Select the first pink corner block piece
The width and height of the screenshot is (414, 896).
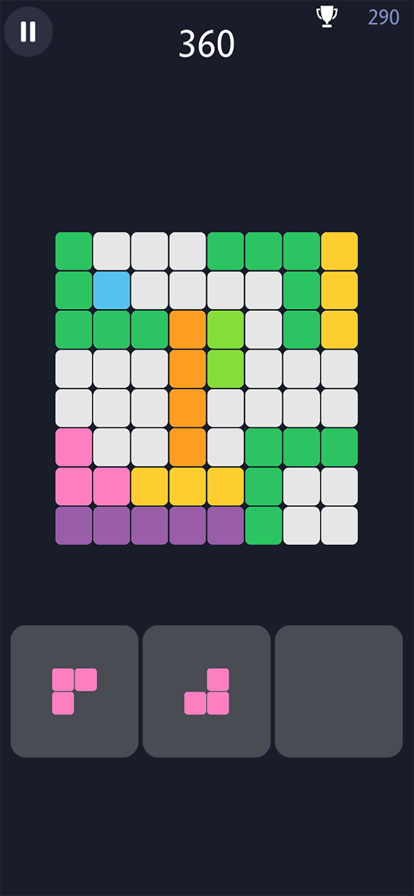click(x=74, y=691)
